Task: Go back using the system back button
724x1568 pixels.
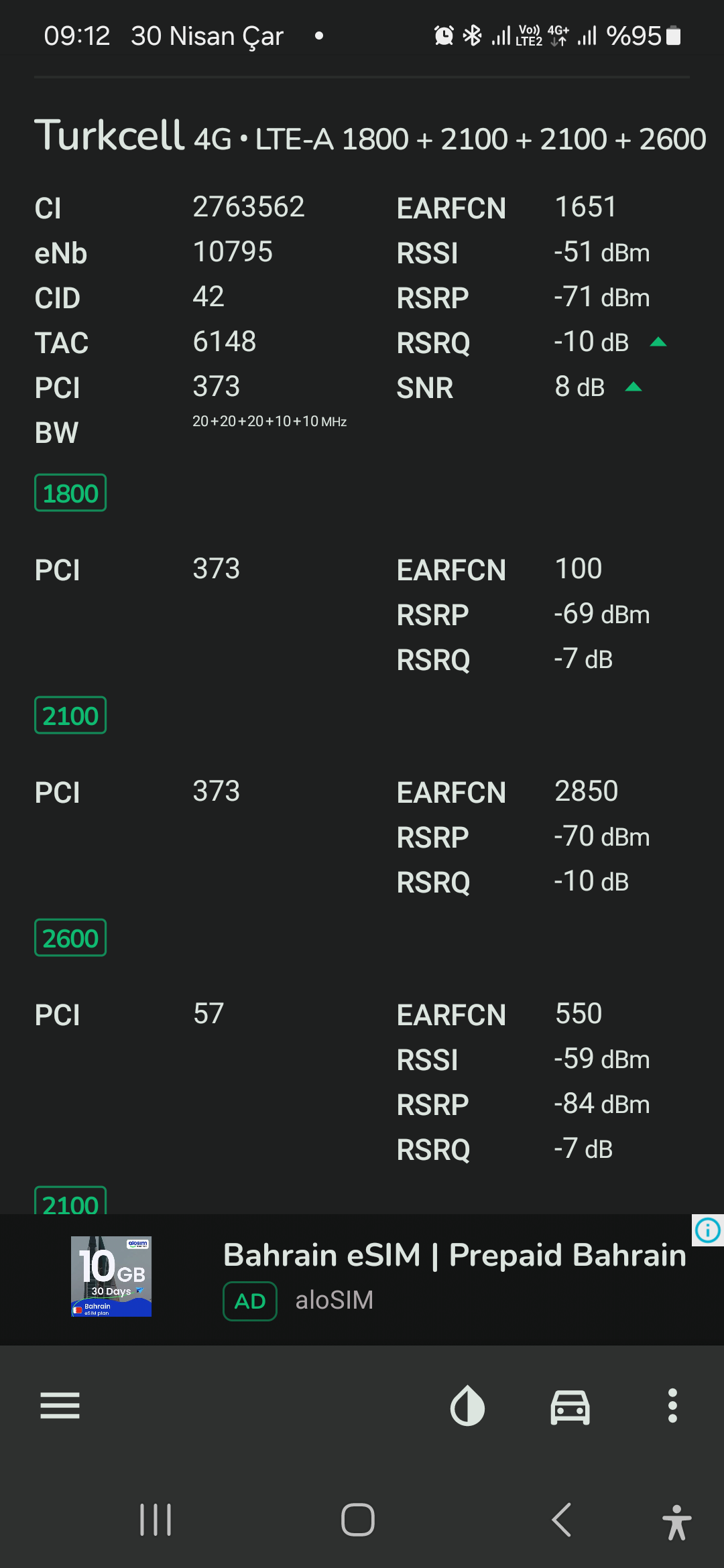Action: 562,1520
